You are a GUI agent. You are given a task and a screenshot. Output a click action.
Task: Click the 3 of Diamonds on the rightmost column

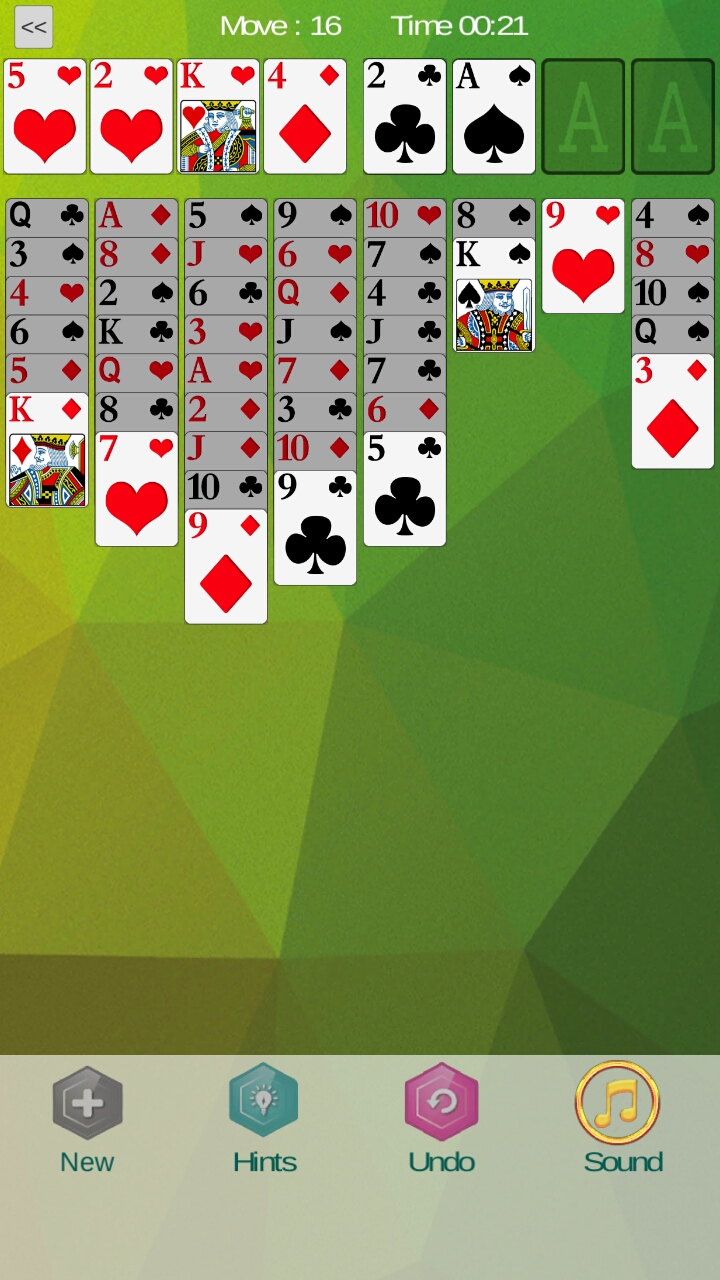pyautogui.click(x=672, y=410)
